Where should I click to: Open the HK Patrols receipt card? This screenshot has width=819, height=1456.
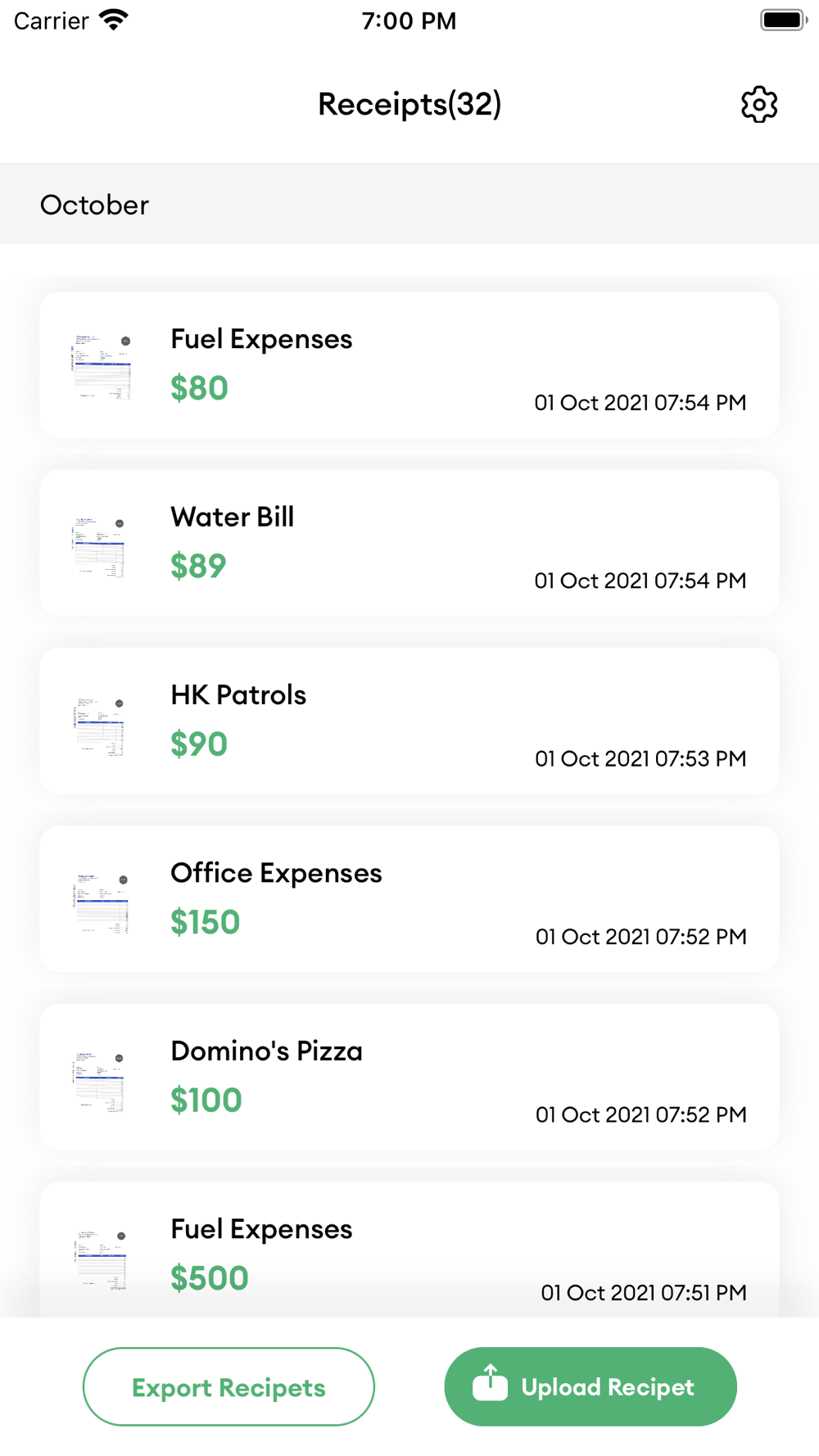tap(409, 721)
